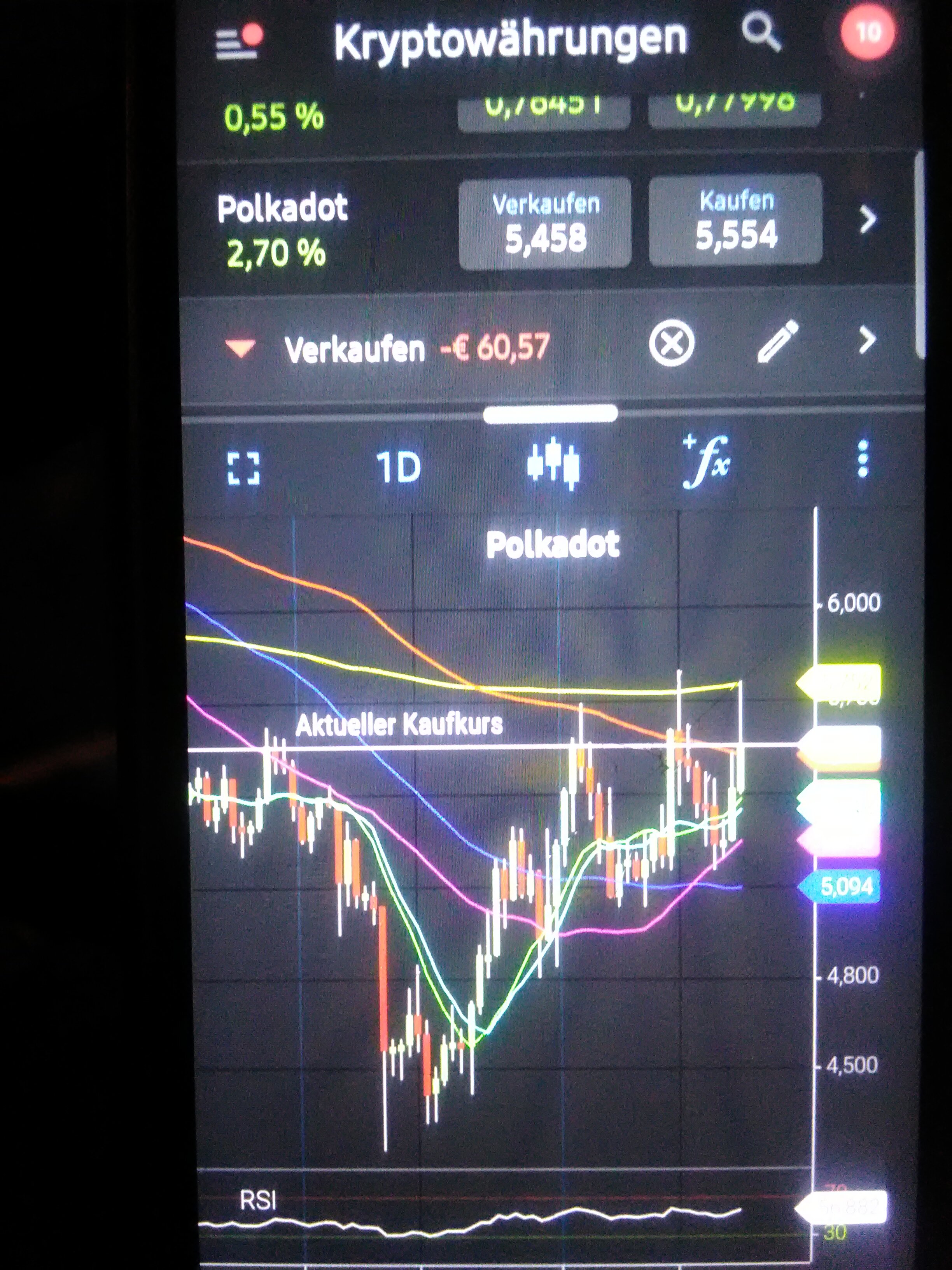Expand the chart to fullscreen
Image resolution: width=952 pixels, height=1270 pixels.
(243, 468)
